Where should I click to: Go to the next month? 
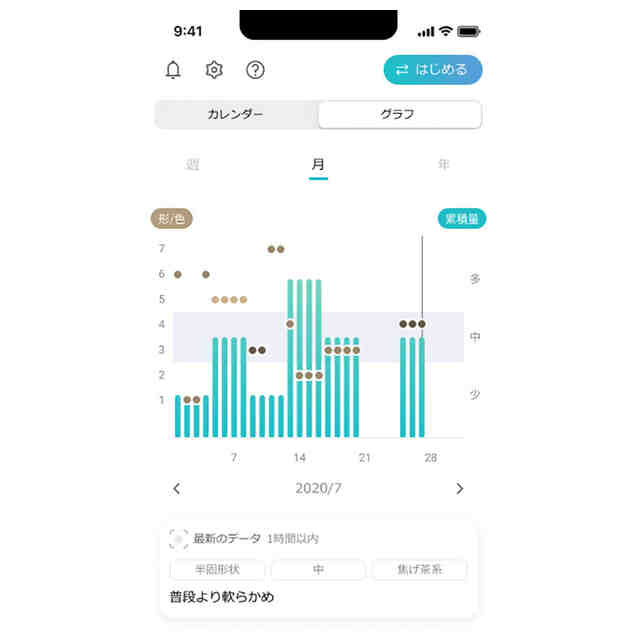[460, 489]
